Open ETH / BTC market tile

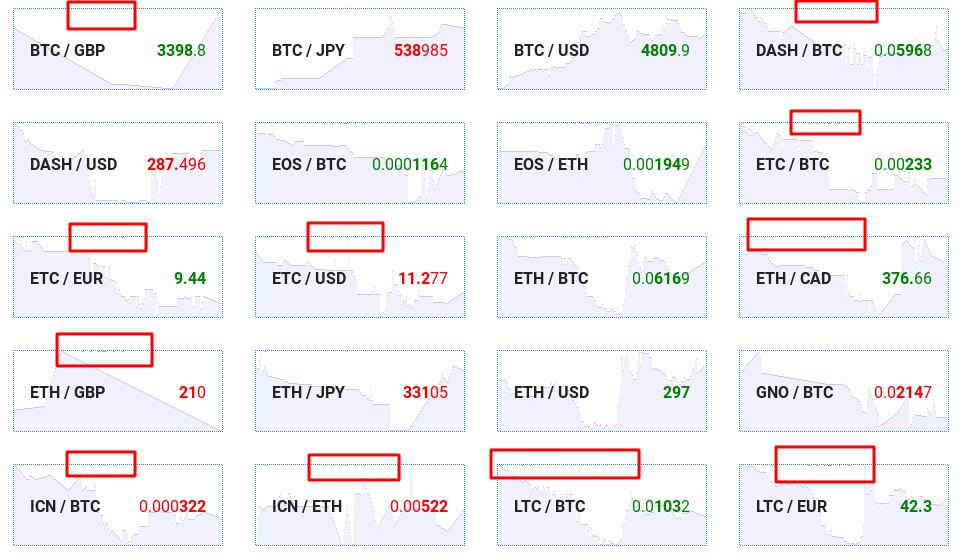tap(602, 277)
